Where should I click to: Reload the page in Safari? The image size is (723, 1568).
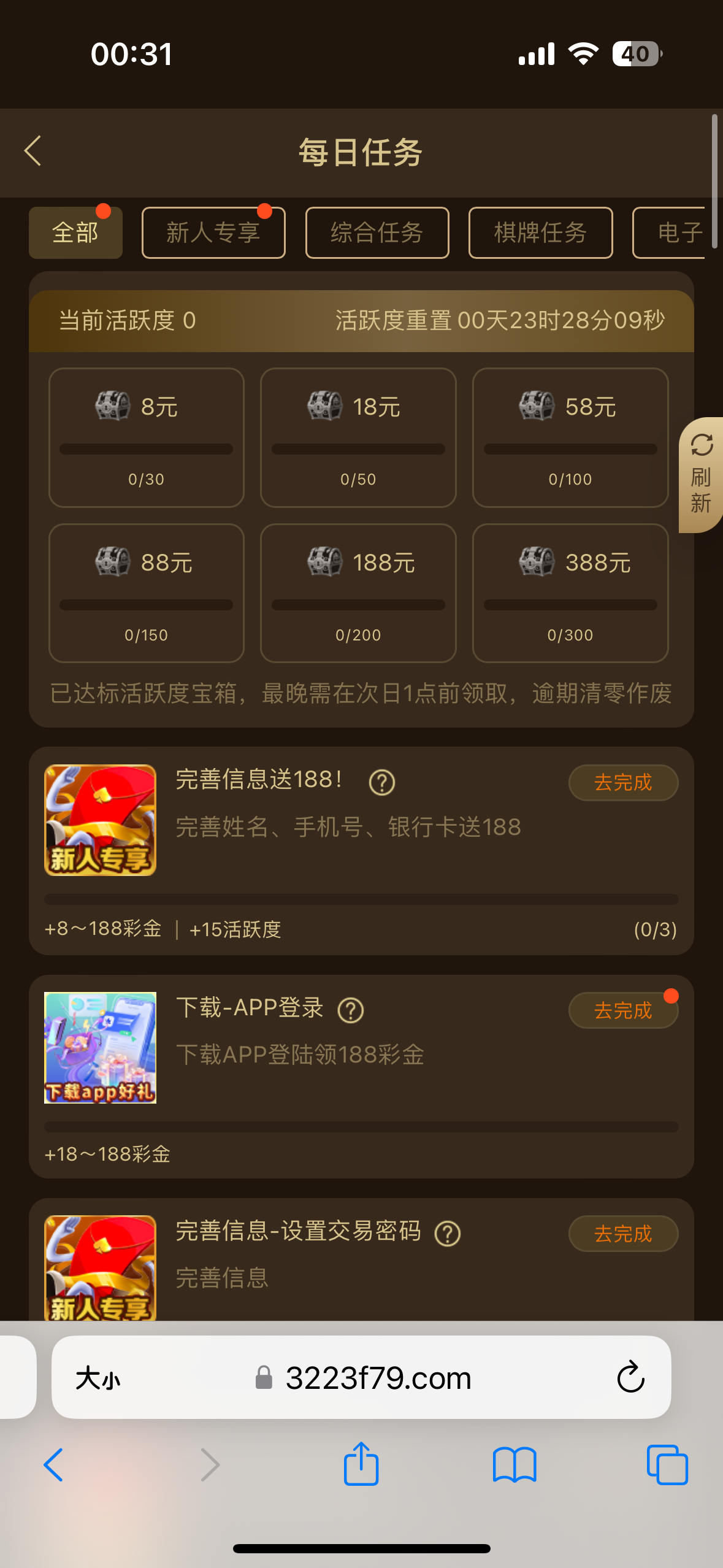630,1378
